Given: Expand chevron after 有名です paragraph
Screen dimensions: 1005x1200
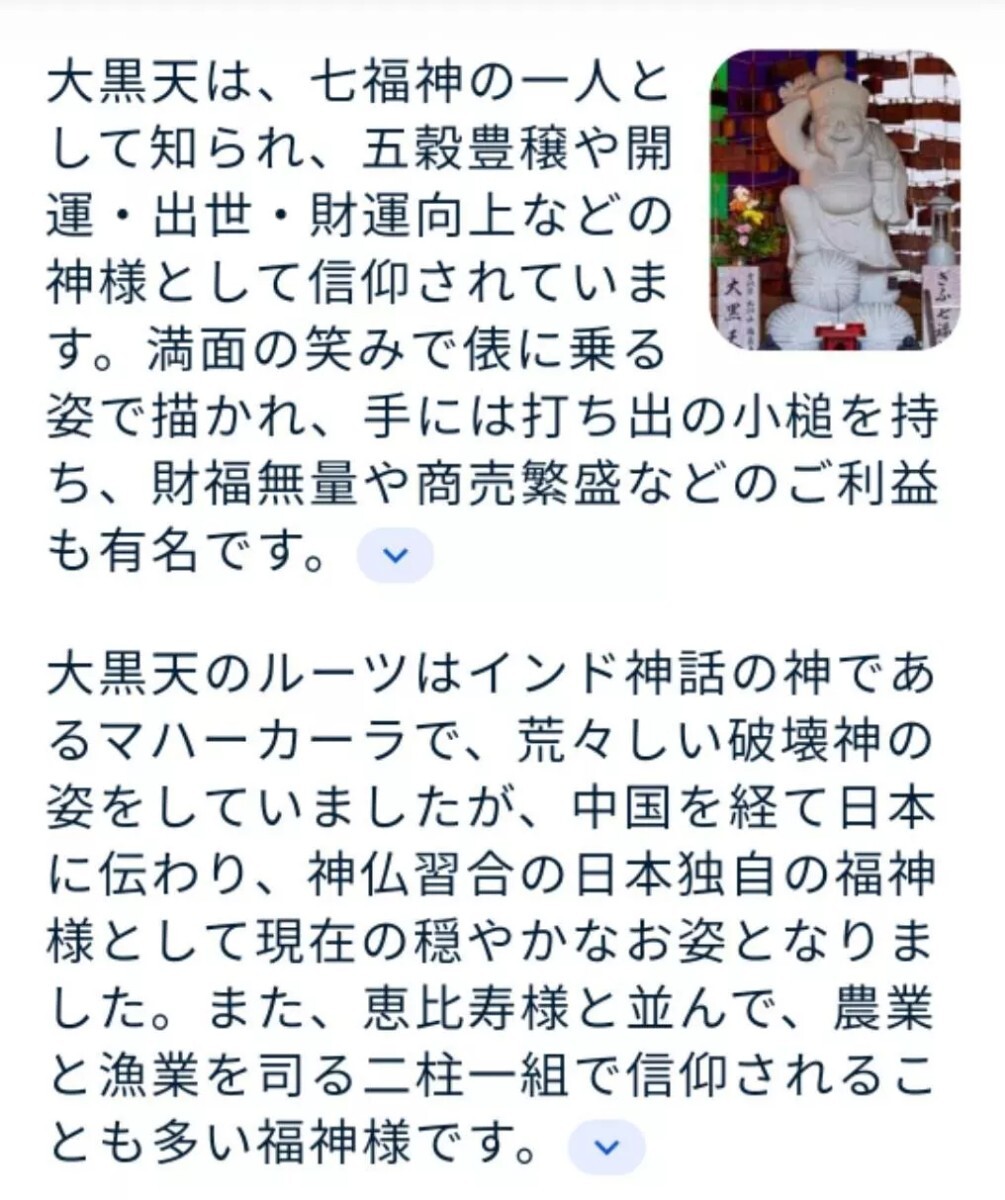Looking at the screenshot, I should coord(395,555).
